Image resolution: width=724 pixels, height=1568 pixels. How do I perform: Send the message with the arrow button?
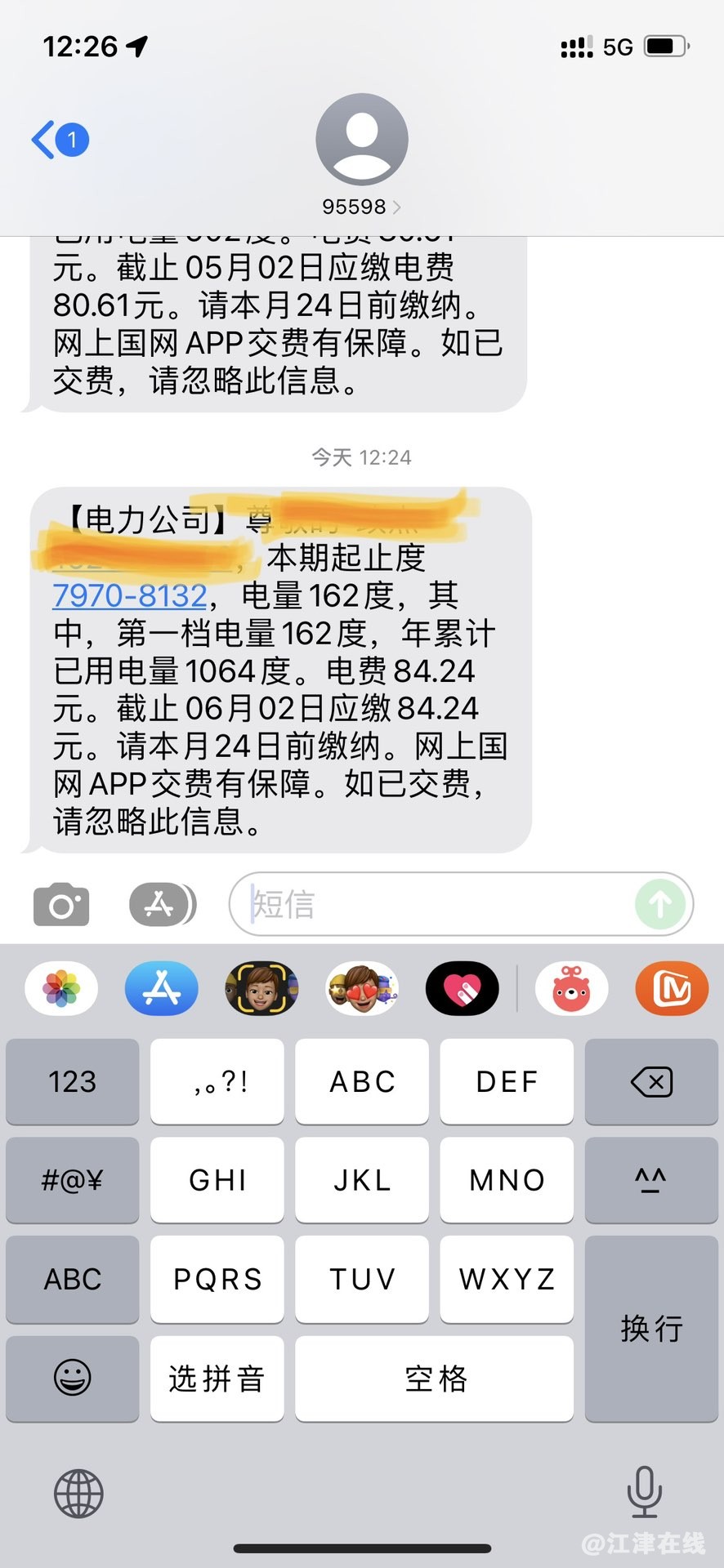click(660, 905)
